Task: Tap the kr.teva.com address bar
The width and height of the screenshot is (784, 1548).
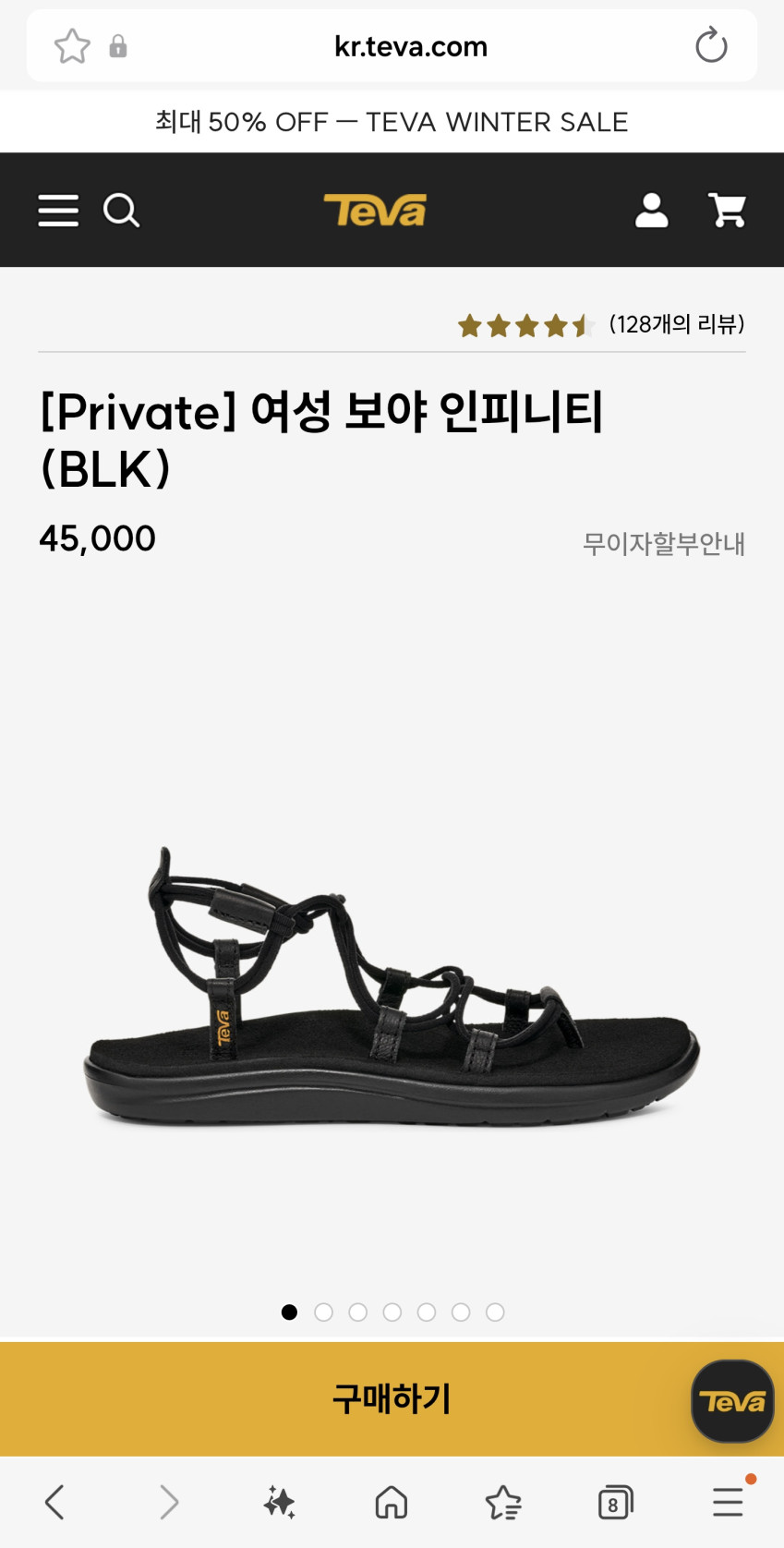Action: coord(410,46)
